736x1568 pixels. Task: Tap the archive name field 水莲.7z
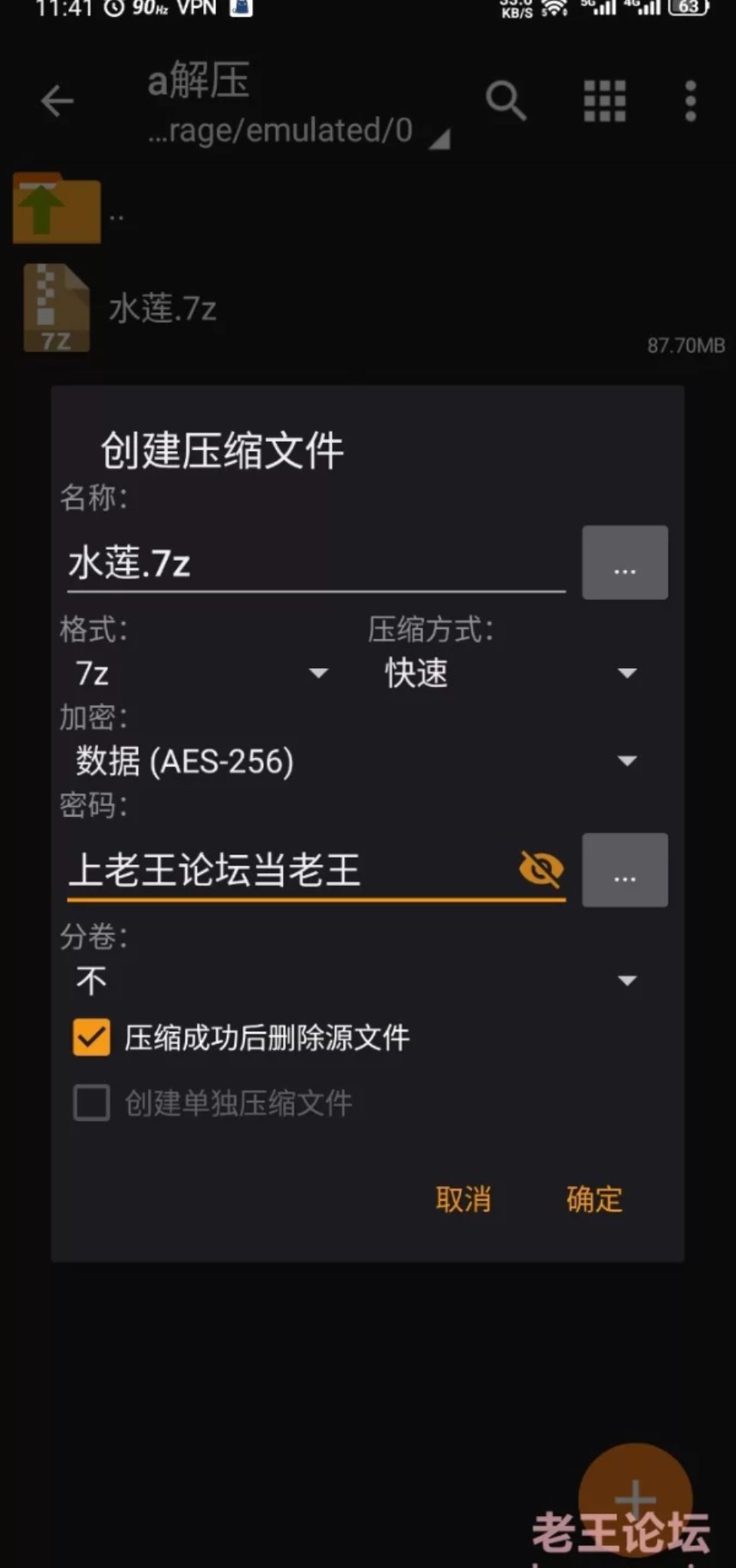pos(316,563)
